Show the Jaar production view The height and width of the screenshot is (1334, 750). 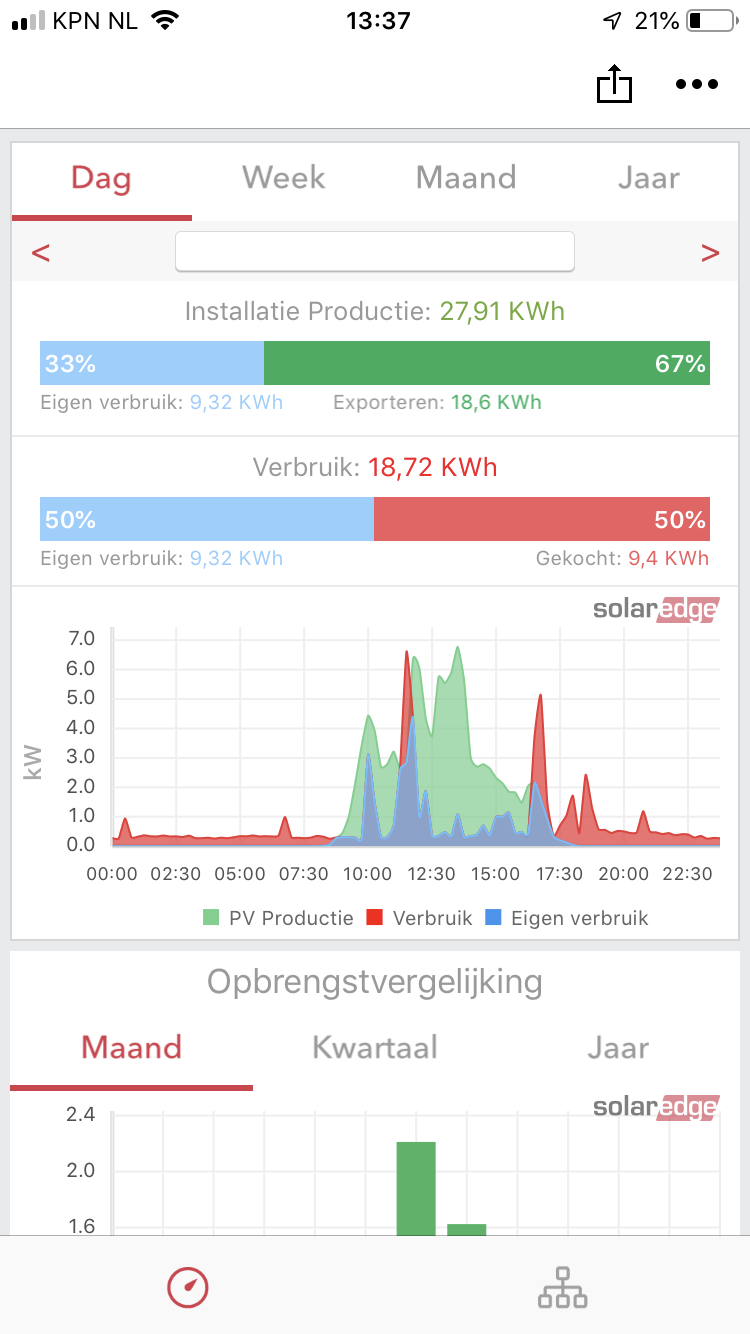tap(649, 178)
